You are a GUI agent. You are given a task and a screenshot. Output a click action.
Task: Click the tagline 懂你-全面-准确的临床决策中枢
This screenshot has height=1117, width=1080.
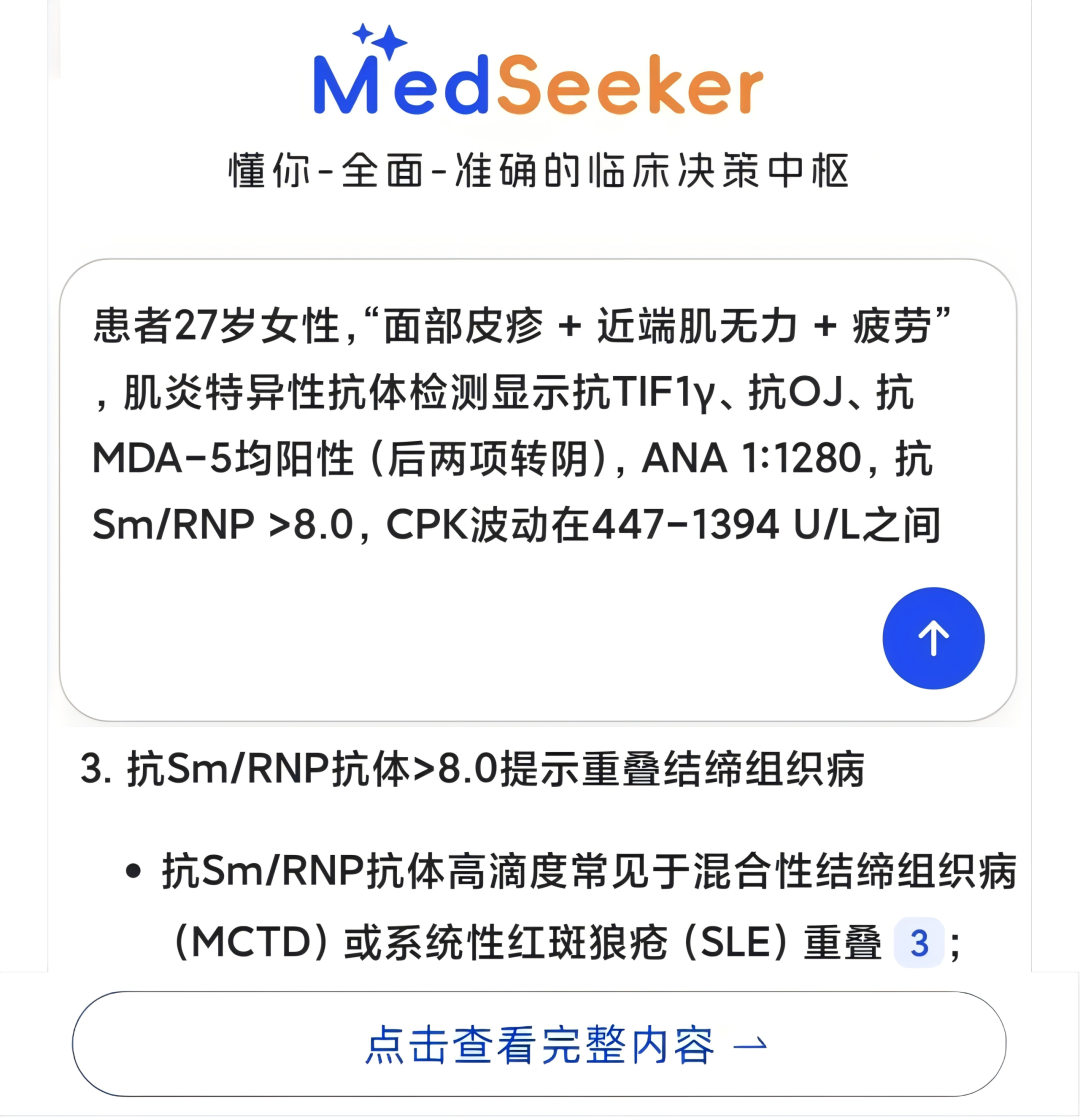pos(540,170)
